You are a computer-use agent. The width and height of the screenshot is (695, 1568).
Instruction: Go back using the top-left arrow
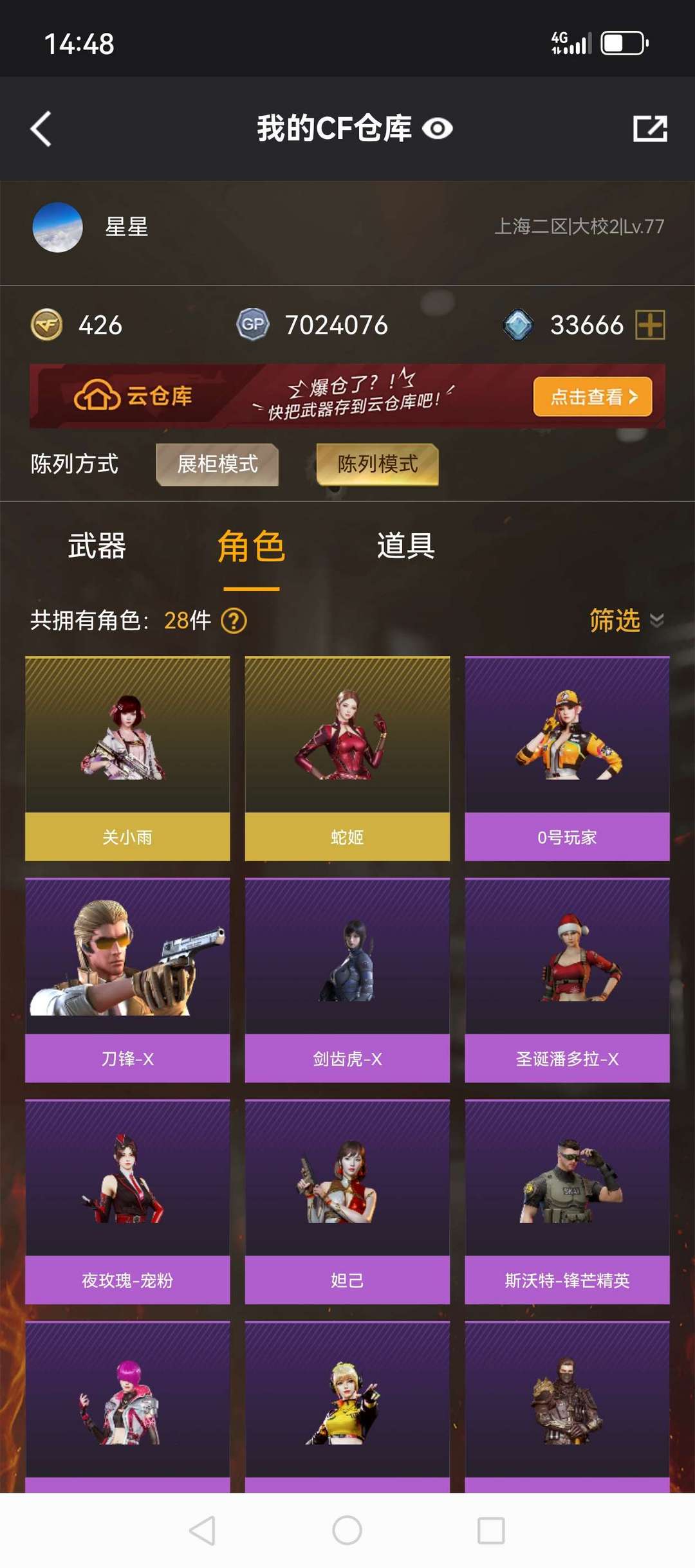tap(41, 129)
